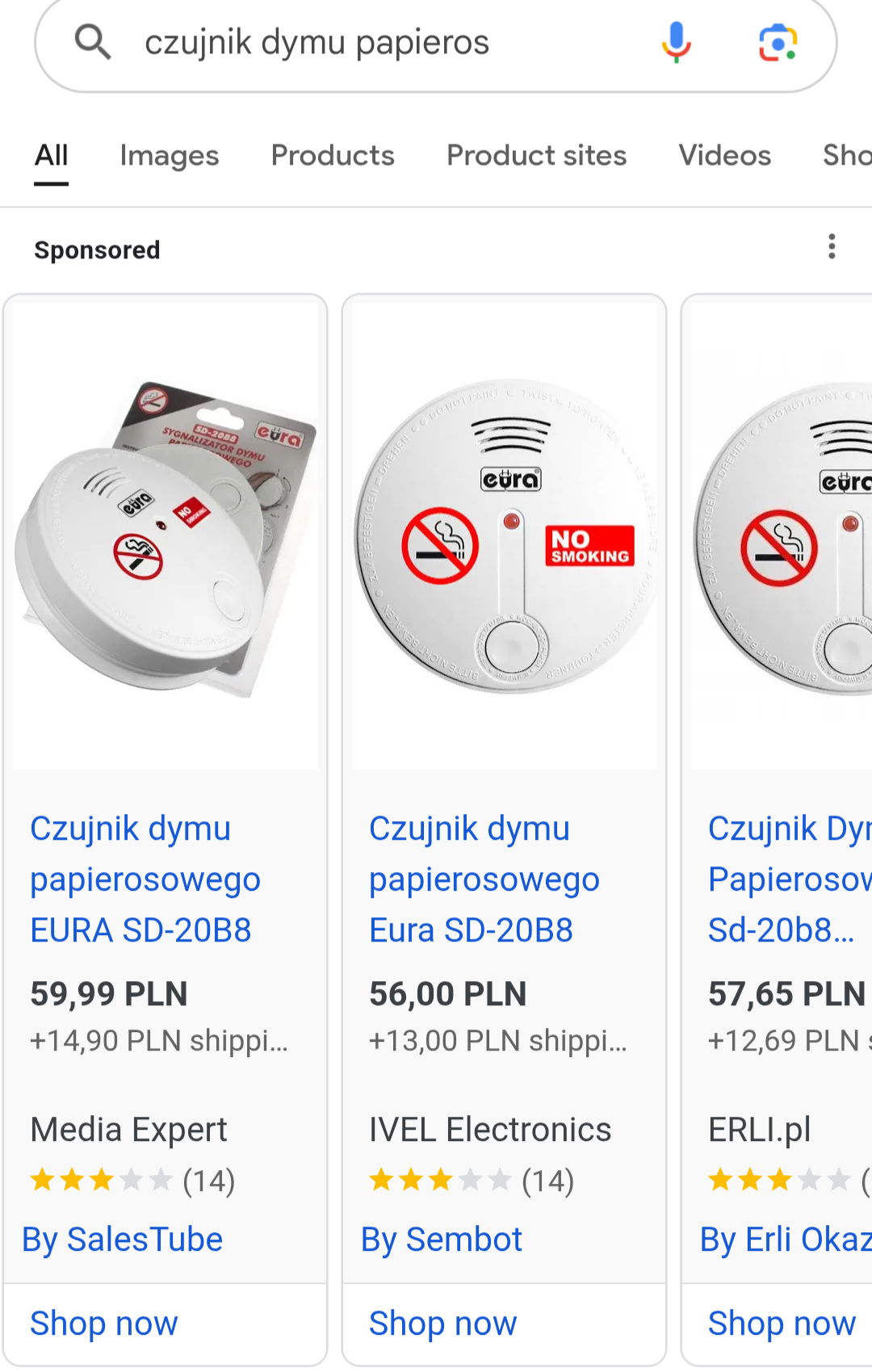Open the By Sembot link
Viewport: 872px width, 1372px height.
[x=442, y=1240]
